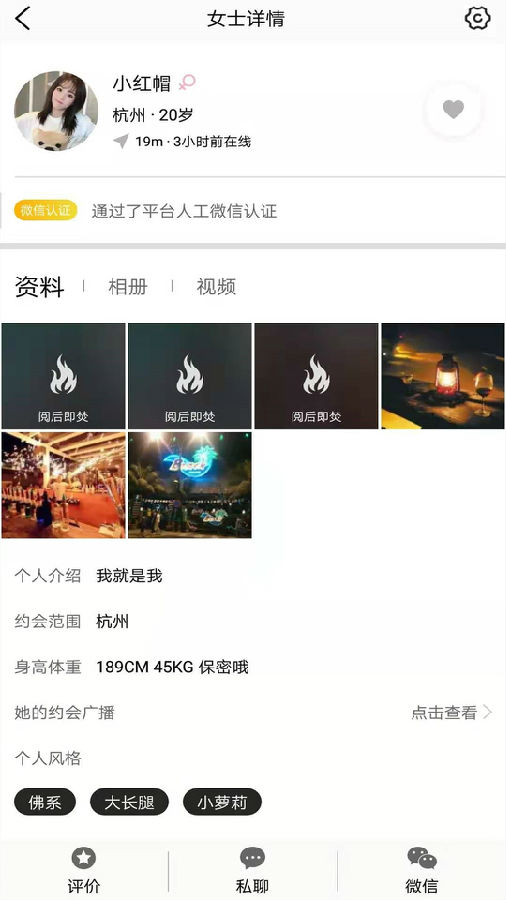Viewport: 506px width, 900px height.
Task: Select the 资料 tab
Action: [x=40, y=286]
